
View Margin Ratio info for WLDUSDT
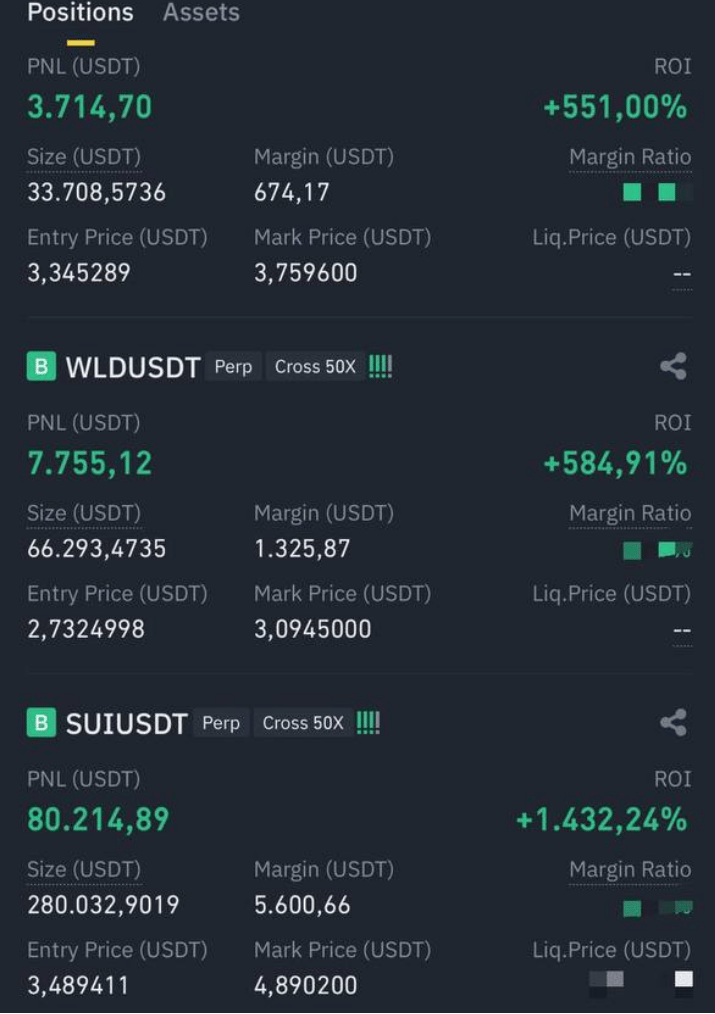pyautogui.click(x=630, y=513)
